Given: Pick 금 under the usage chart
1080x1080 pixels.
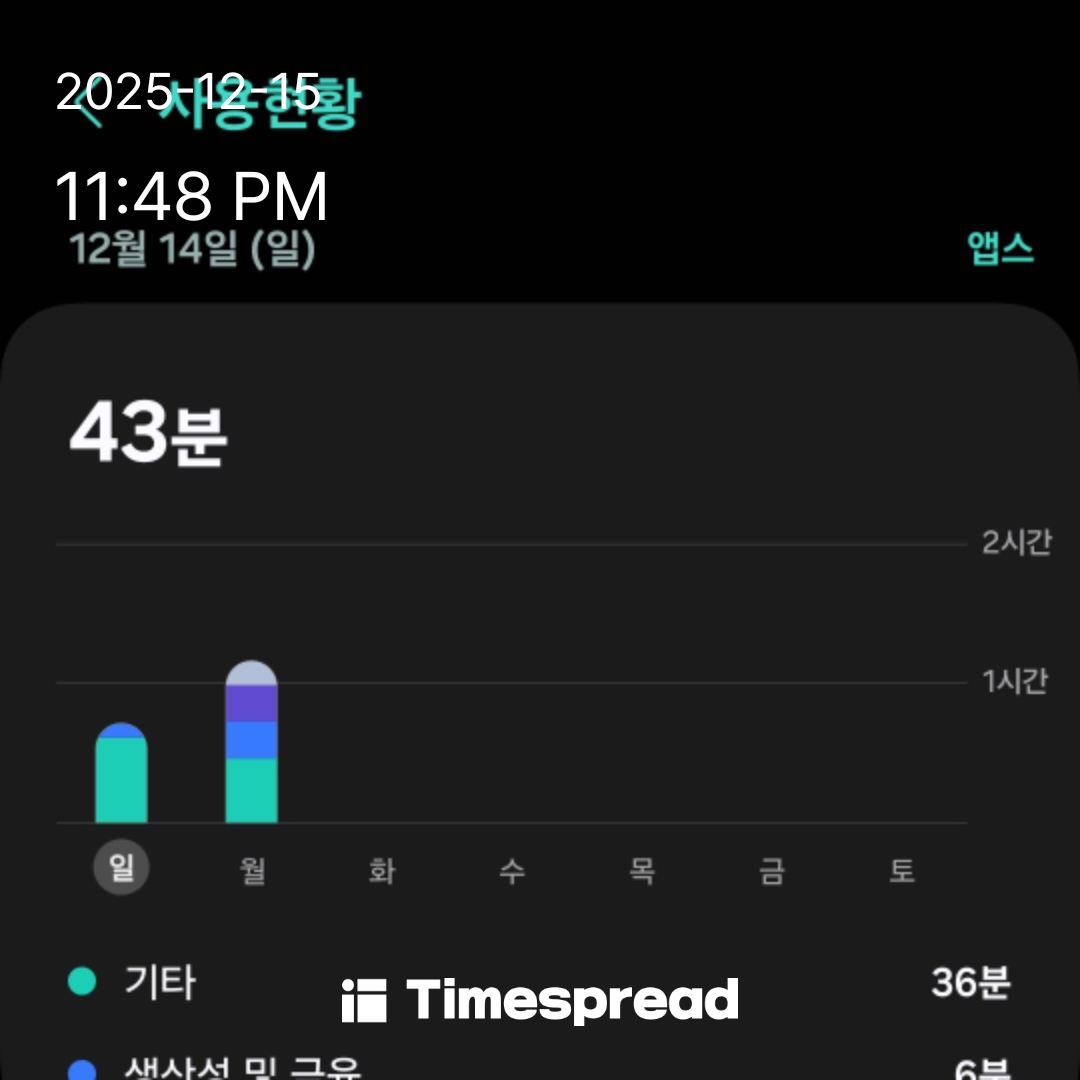Looking at the screenshot, I should click(772, 870).
